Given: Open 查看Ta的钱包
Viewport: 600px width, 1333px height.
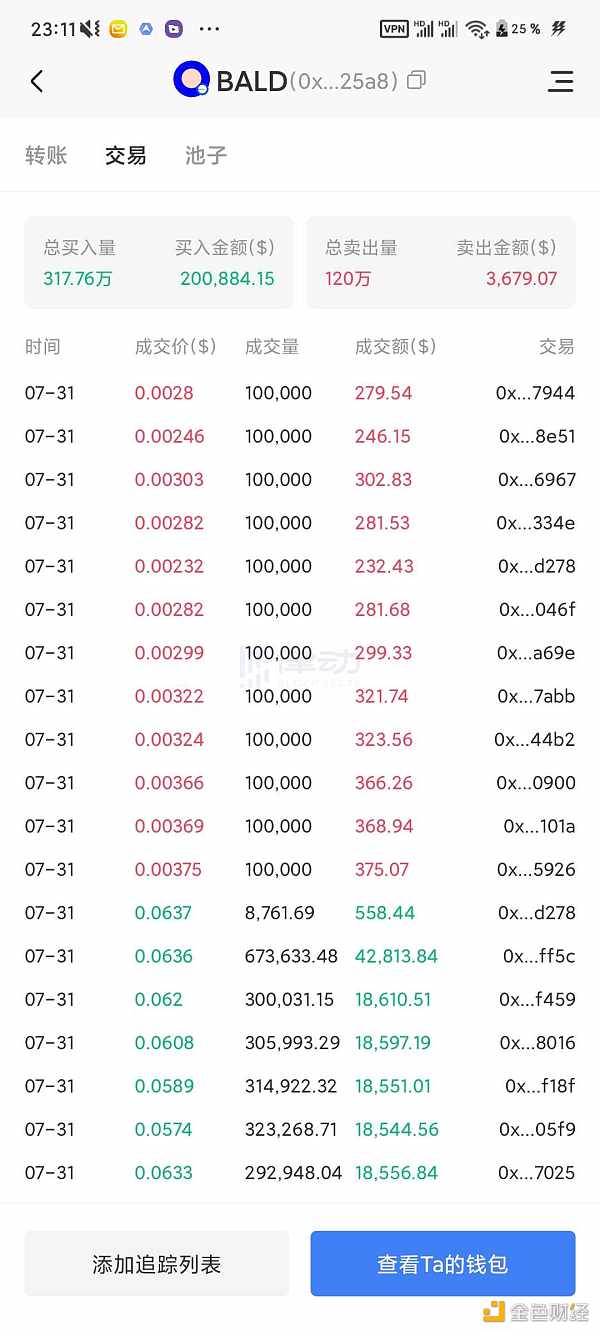Looking at the screenshot, I should pos(443,1264).
